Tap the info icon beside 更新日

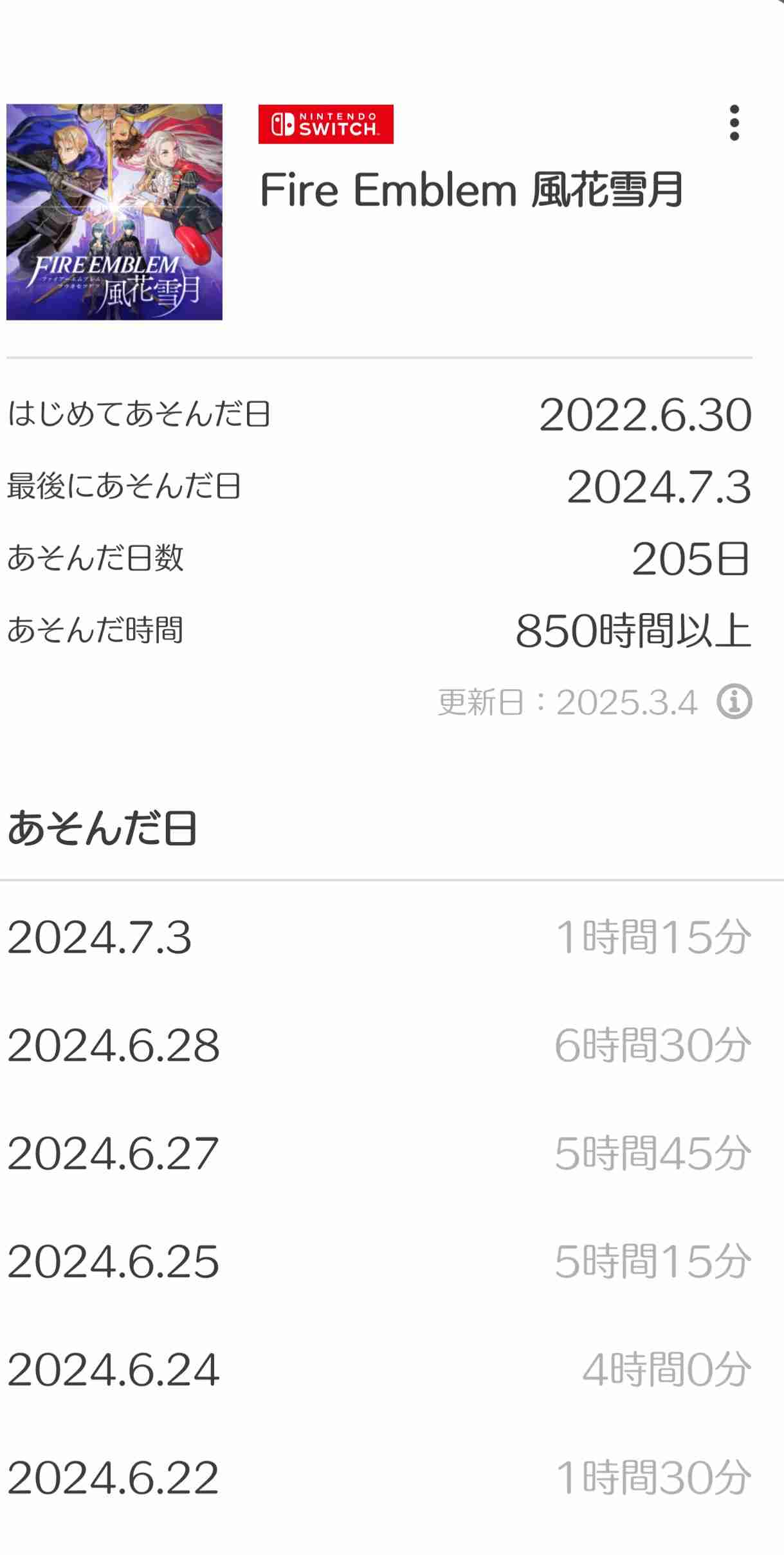click(734, 701)
